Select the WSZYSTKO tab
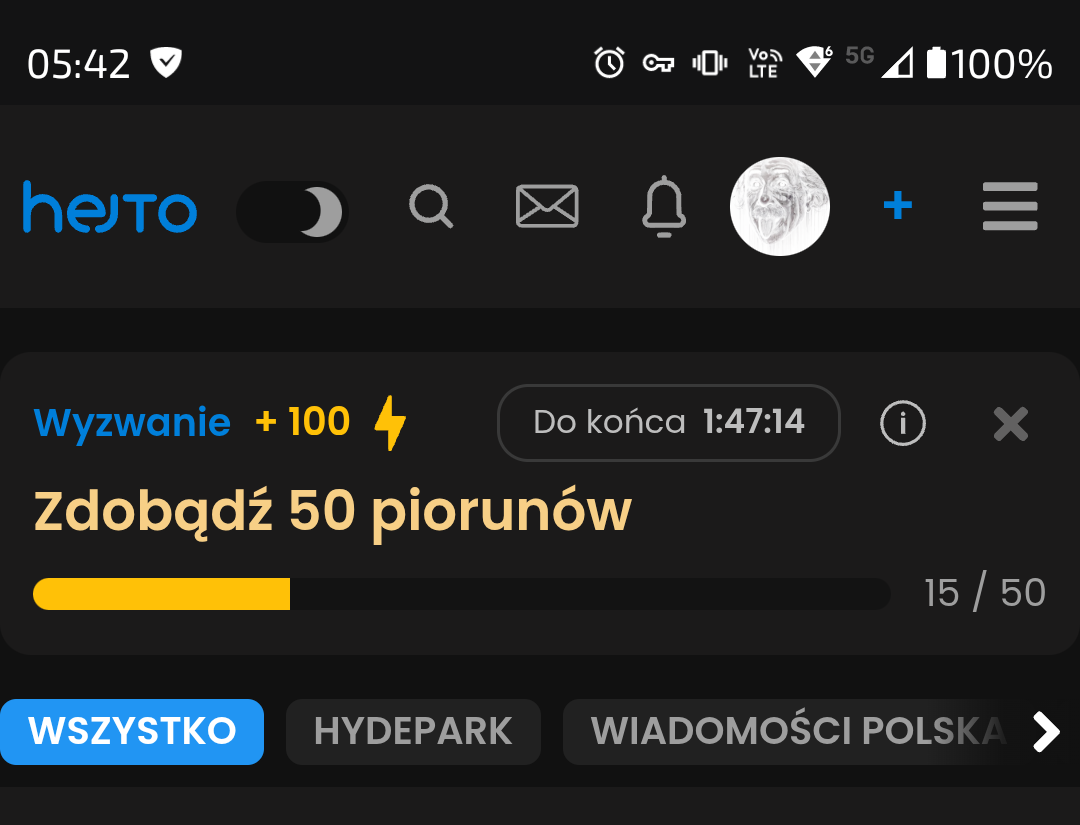The image size is (1080, 825). (132, 731)
